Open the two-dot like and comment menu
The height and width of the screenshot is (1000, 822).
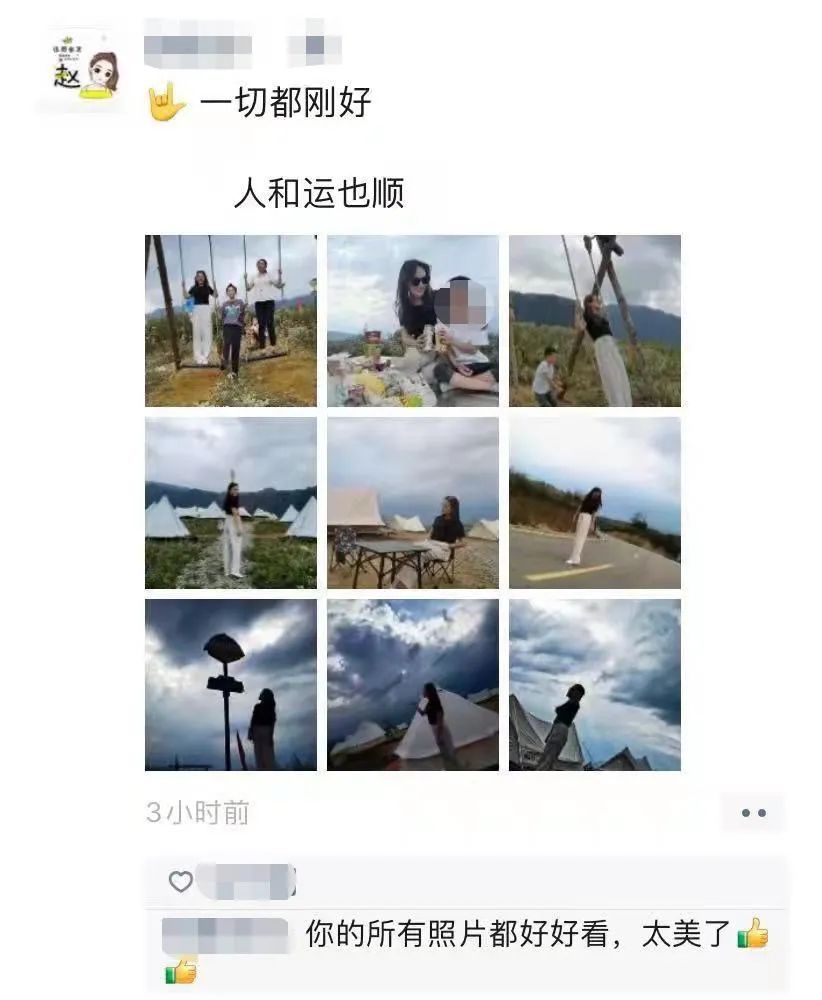(754, 813)
